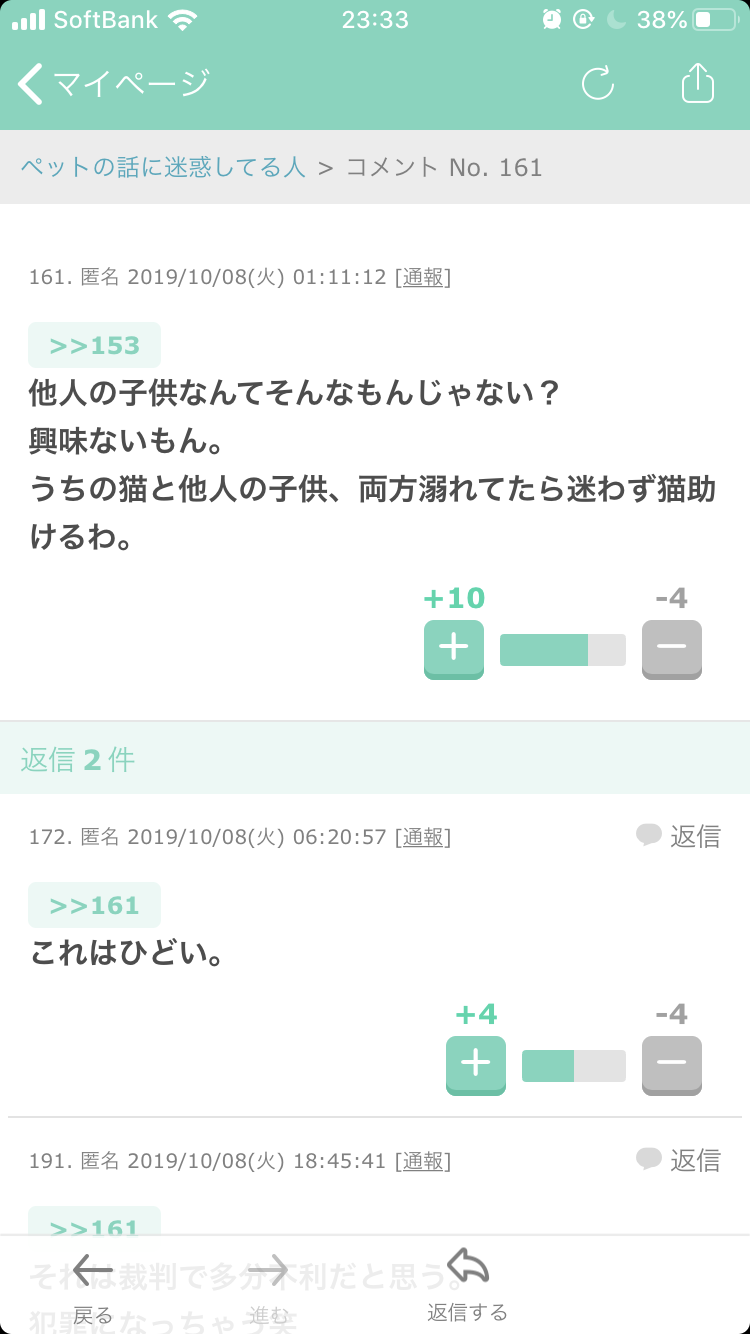Upvote comment 172 with the plus button
The width and height of the screenshot is (750, 1334).
476,1065
